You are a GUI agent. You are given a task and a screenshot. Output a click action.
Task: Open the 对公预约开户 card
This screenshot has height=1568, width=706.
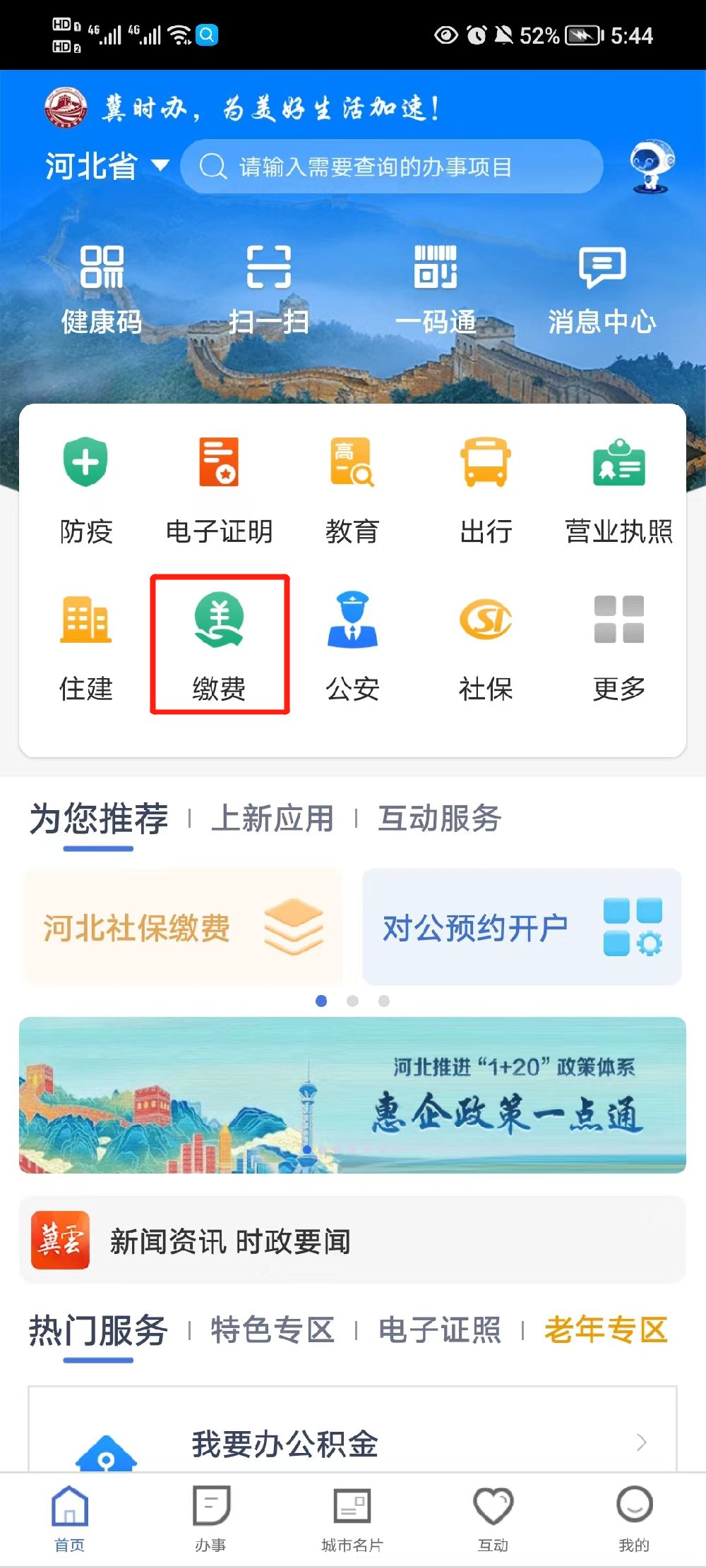tap(521, 927)
